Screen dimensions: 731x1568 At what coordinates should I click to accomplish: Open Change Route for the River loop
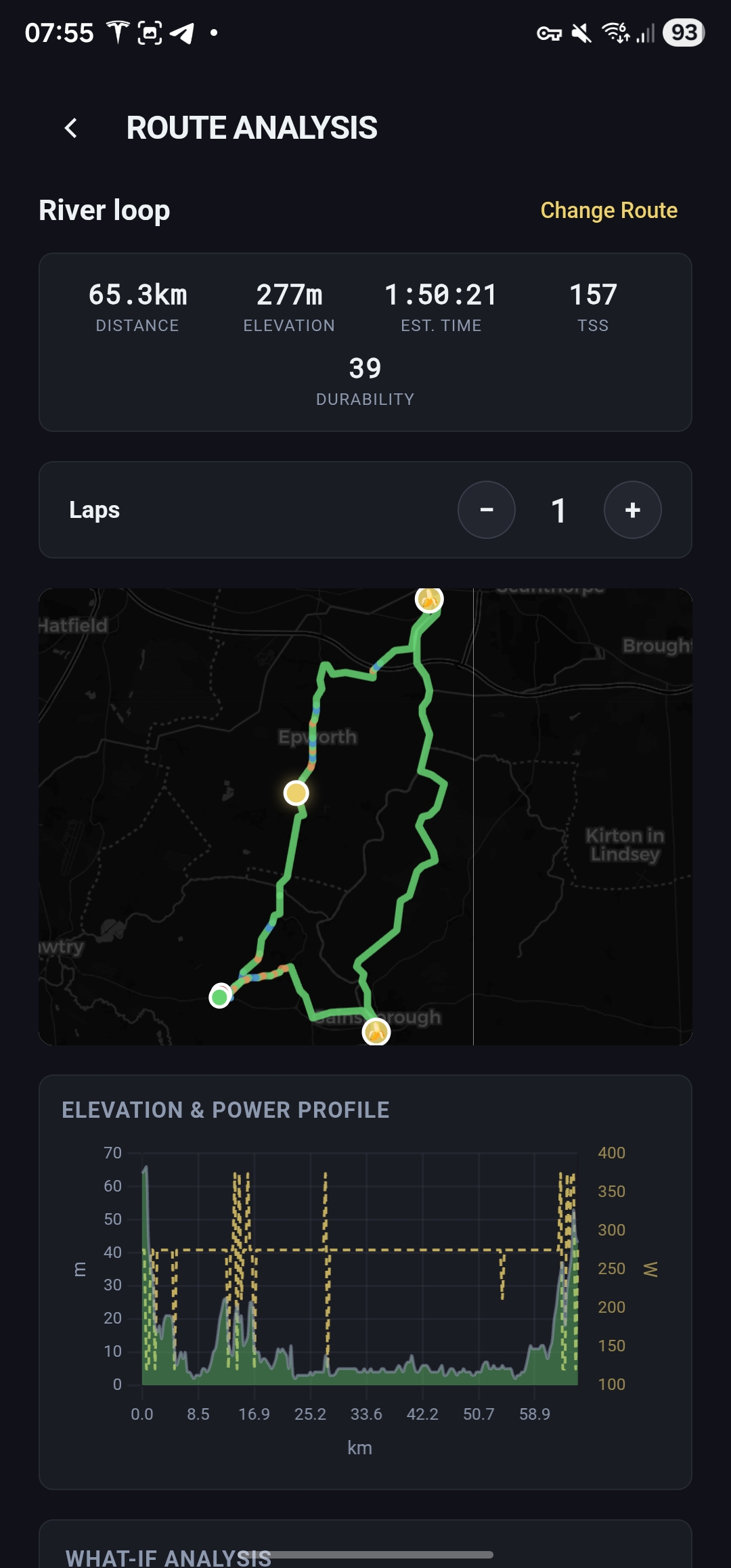point(608,211)
